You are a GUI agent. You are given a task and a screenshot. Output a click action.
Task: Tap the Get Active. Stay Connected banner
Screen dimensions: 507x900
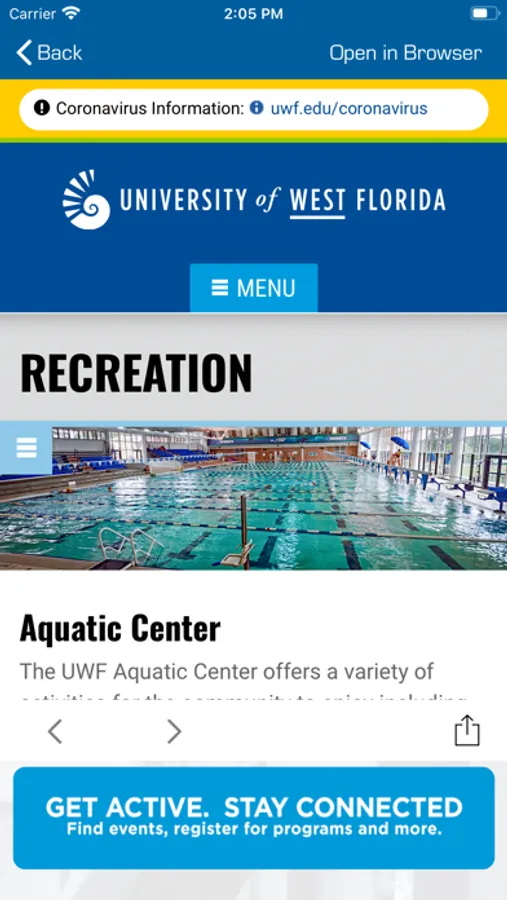click(254, 818)
